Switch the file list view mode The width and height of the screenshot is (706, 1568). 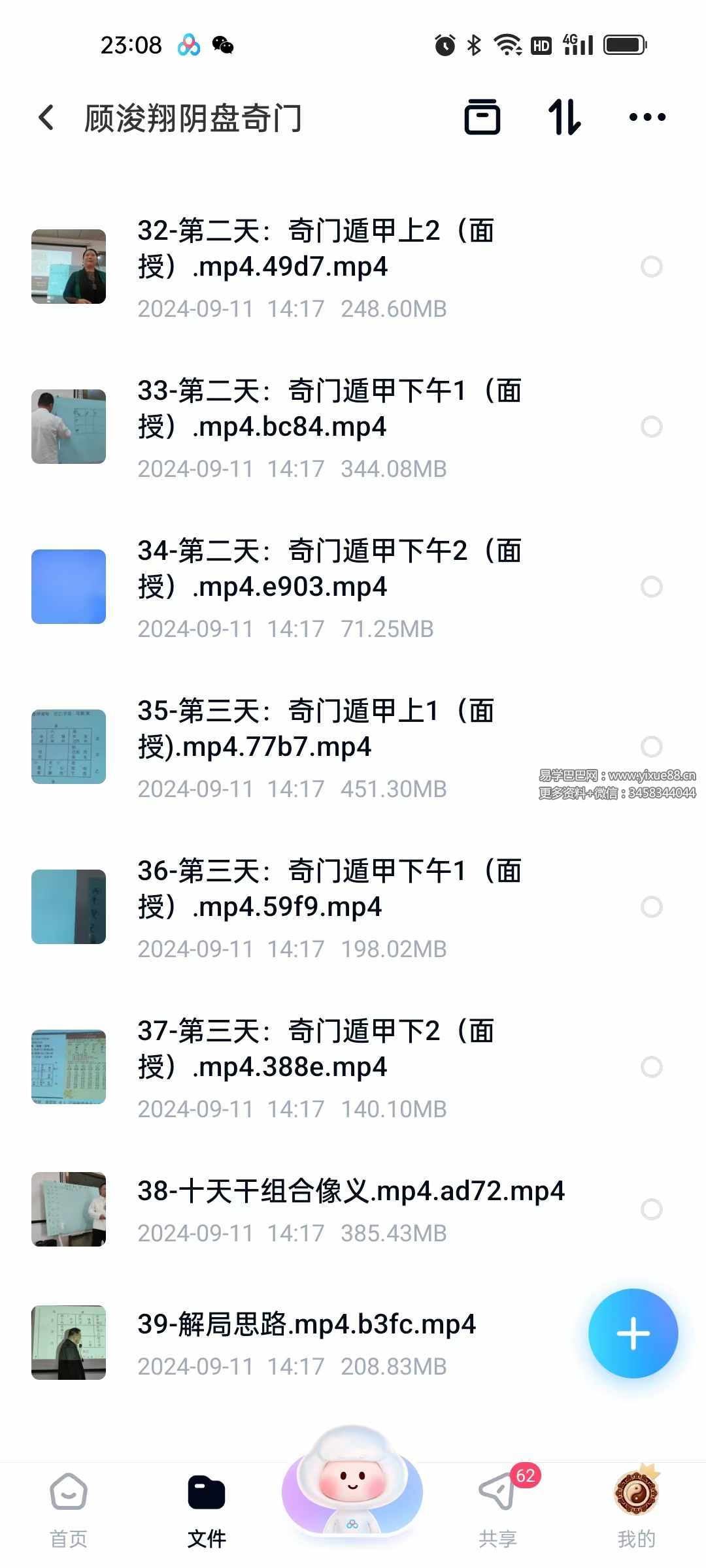484,118
